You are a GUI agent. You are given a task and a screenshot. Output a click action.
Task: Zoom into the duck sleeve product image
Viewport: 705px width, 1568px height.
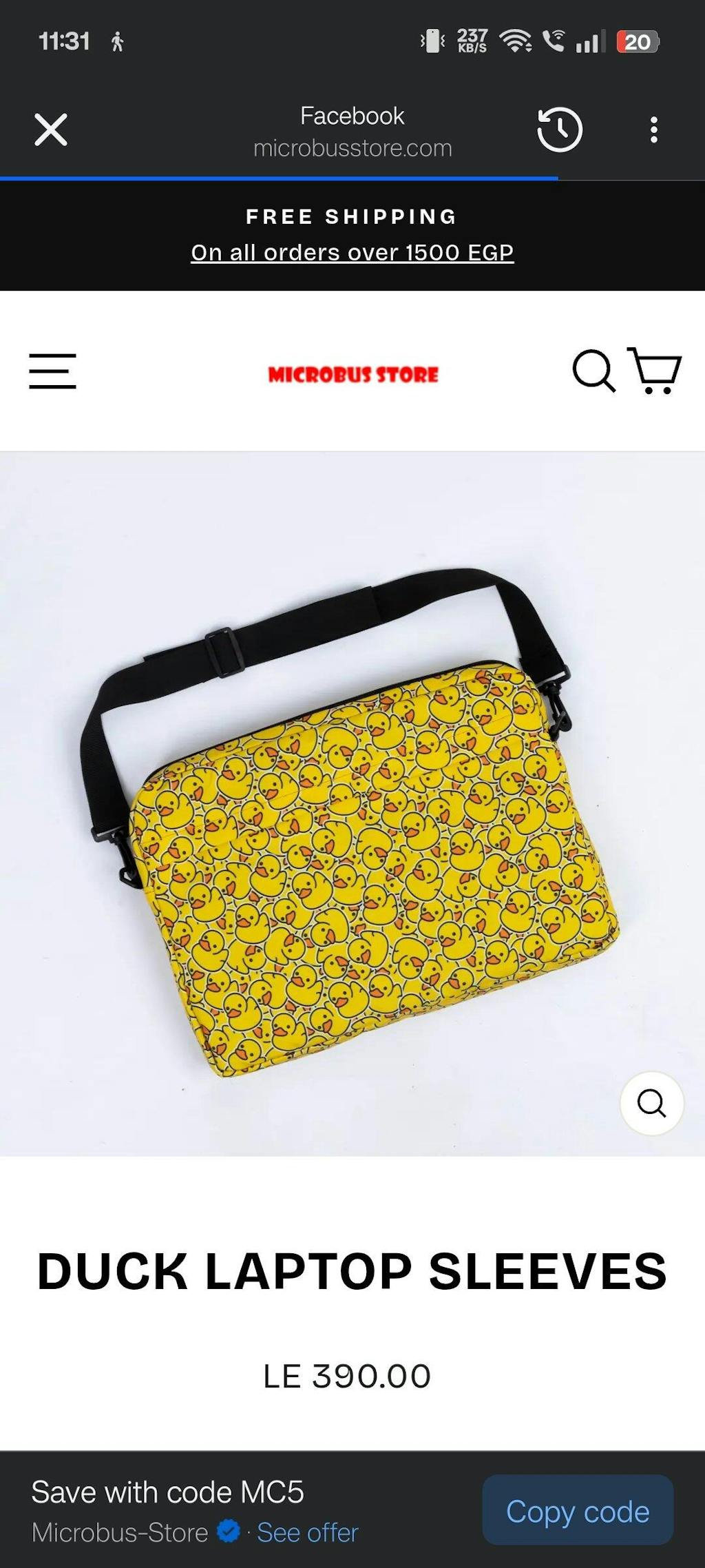(651, 1103)
